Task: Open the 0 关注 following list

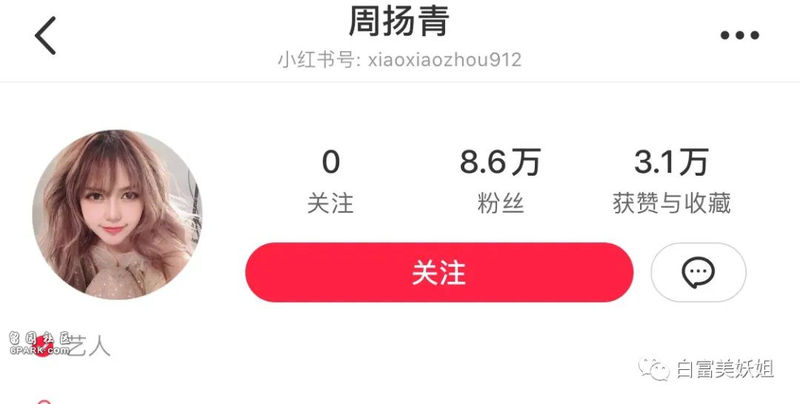Action: tap(331, 180)
